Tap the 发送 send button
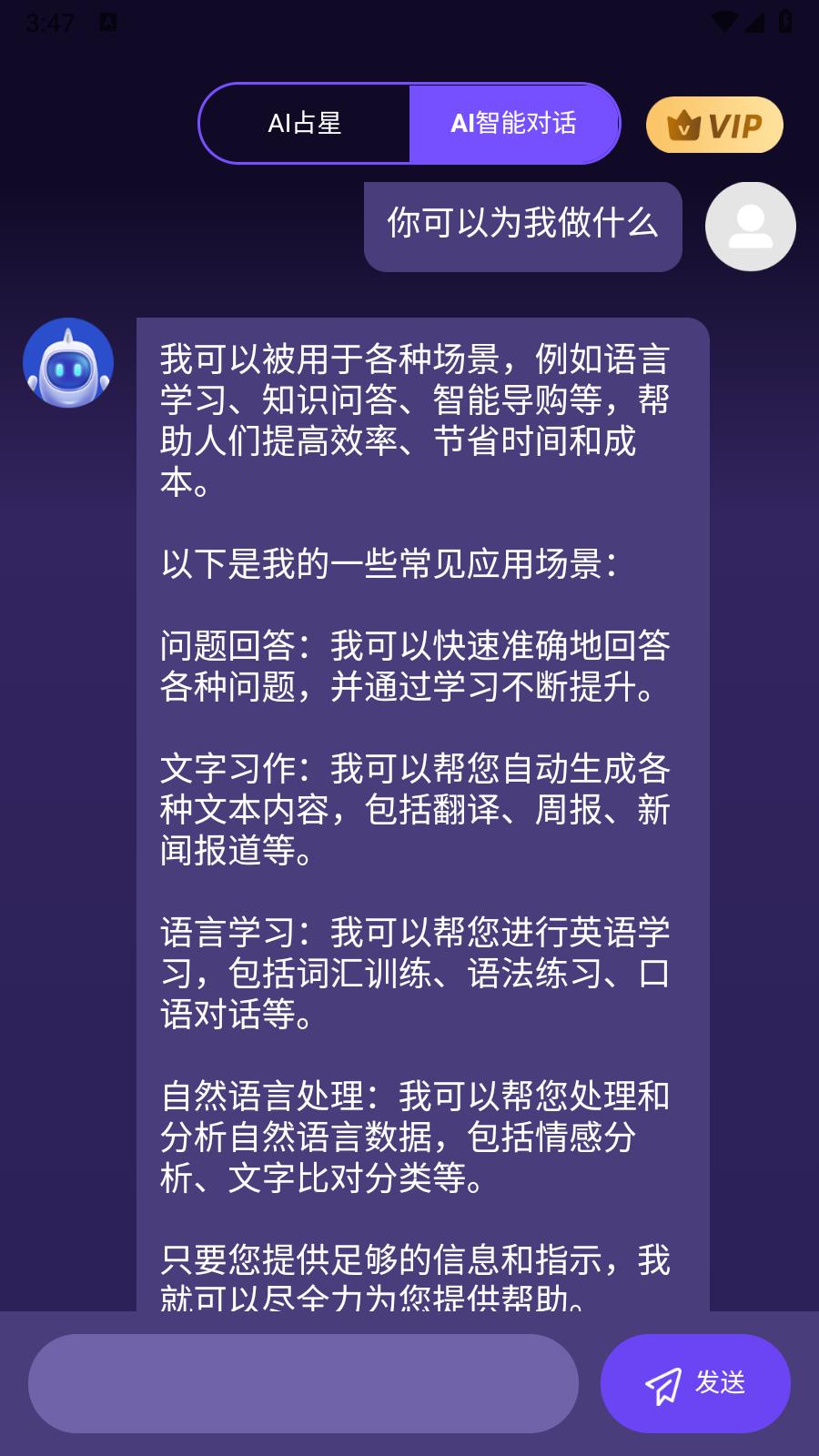This screenshot has width=819, height=1456. pyautogui.click(x=695, y=1383)
